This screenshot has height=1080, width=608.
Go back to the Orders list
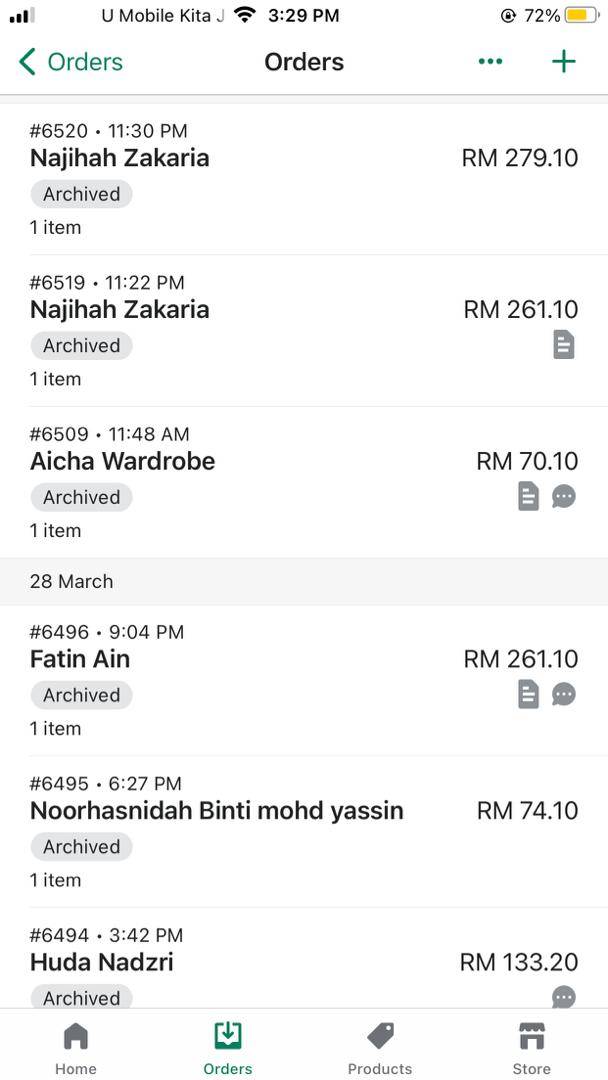click(x=70, y=62)
